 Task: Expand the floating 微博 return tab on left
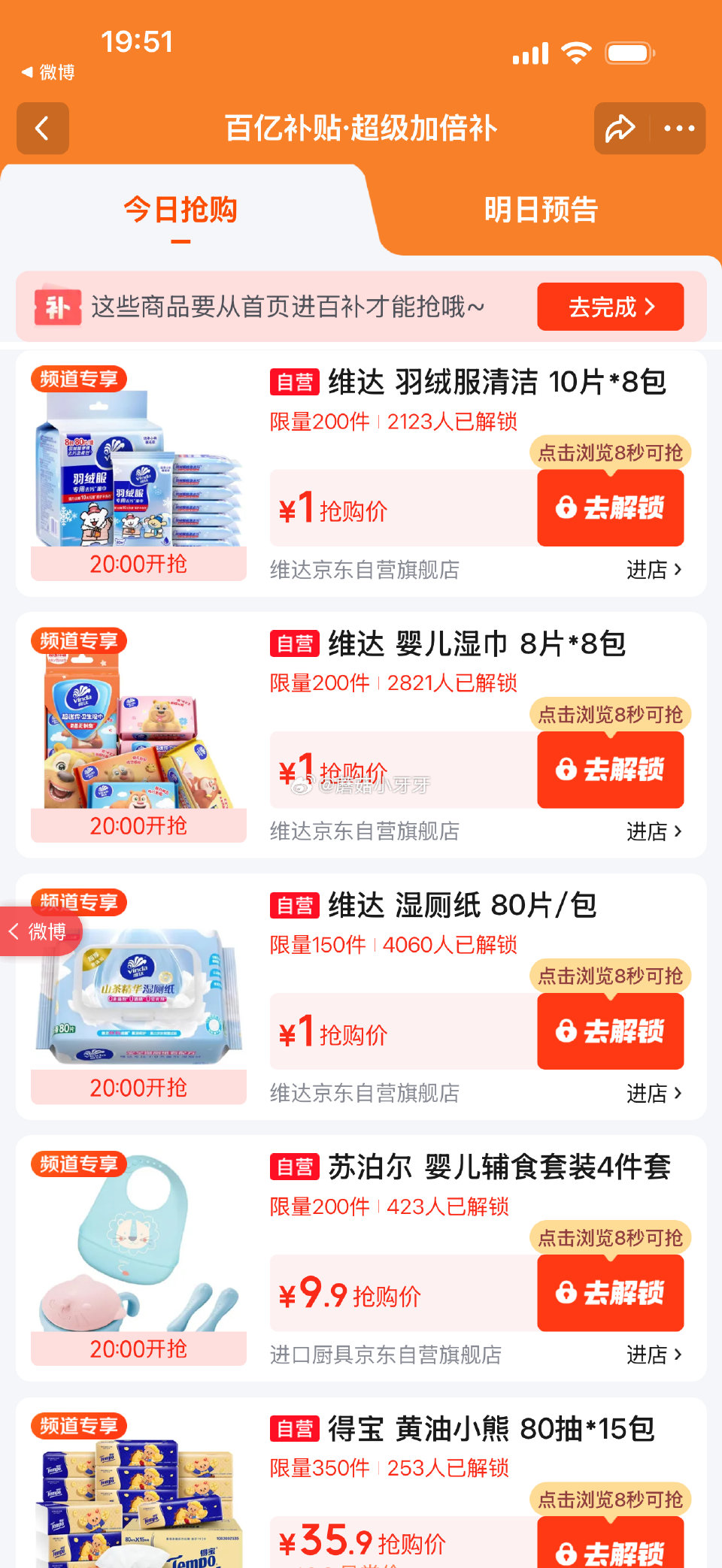36,931
